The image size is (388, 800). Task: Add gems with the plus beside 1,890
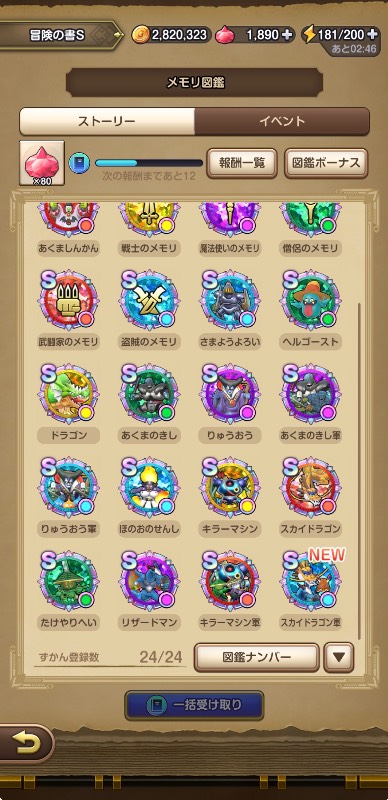pos(287,35)
